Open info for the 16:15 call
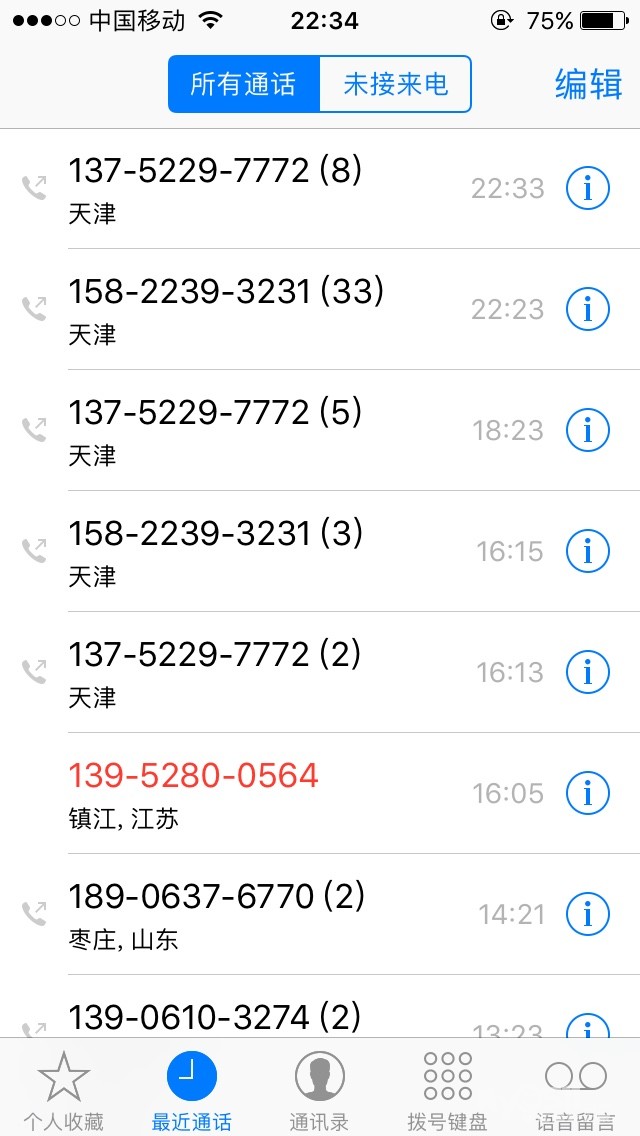The height and width of the screenshot is (1136, 640). [587, 551]
